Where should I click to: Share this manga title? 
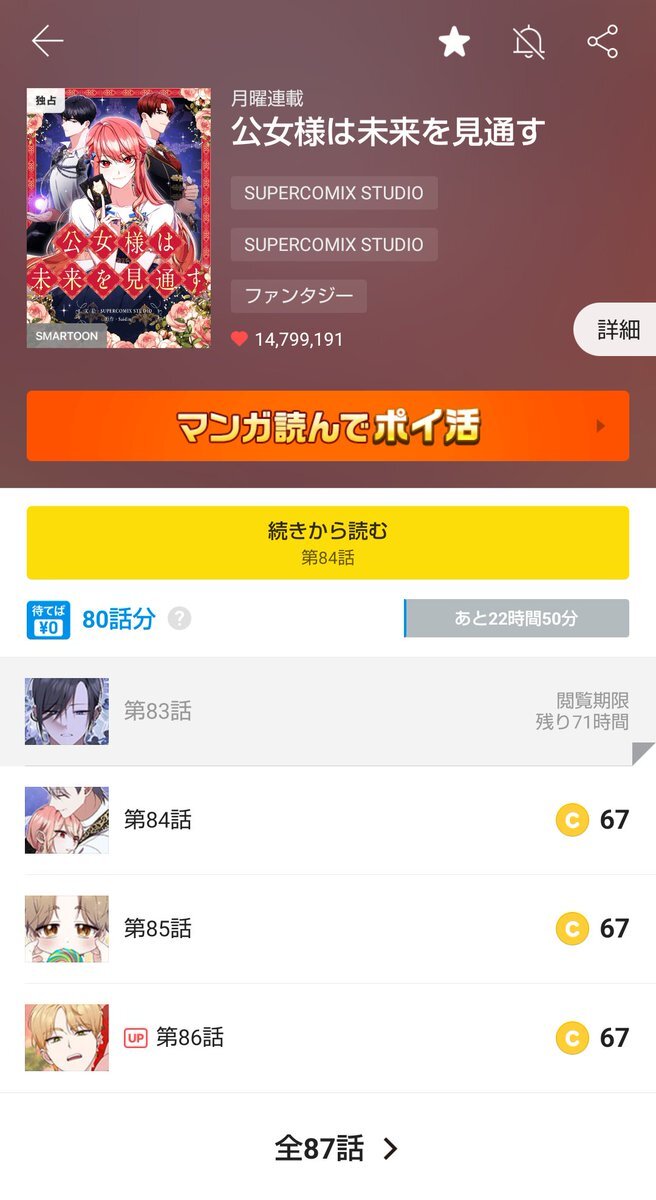pyautogui.click(x=602, y=41)
